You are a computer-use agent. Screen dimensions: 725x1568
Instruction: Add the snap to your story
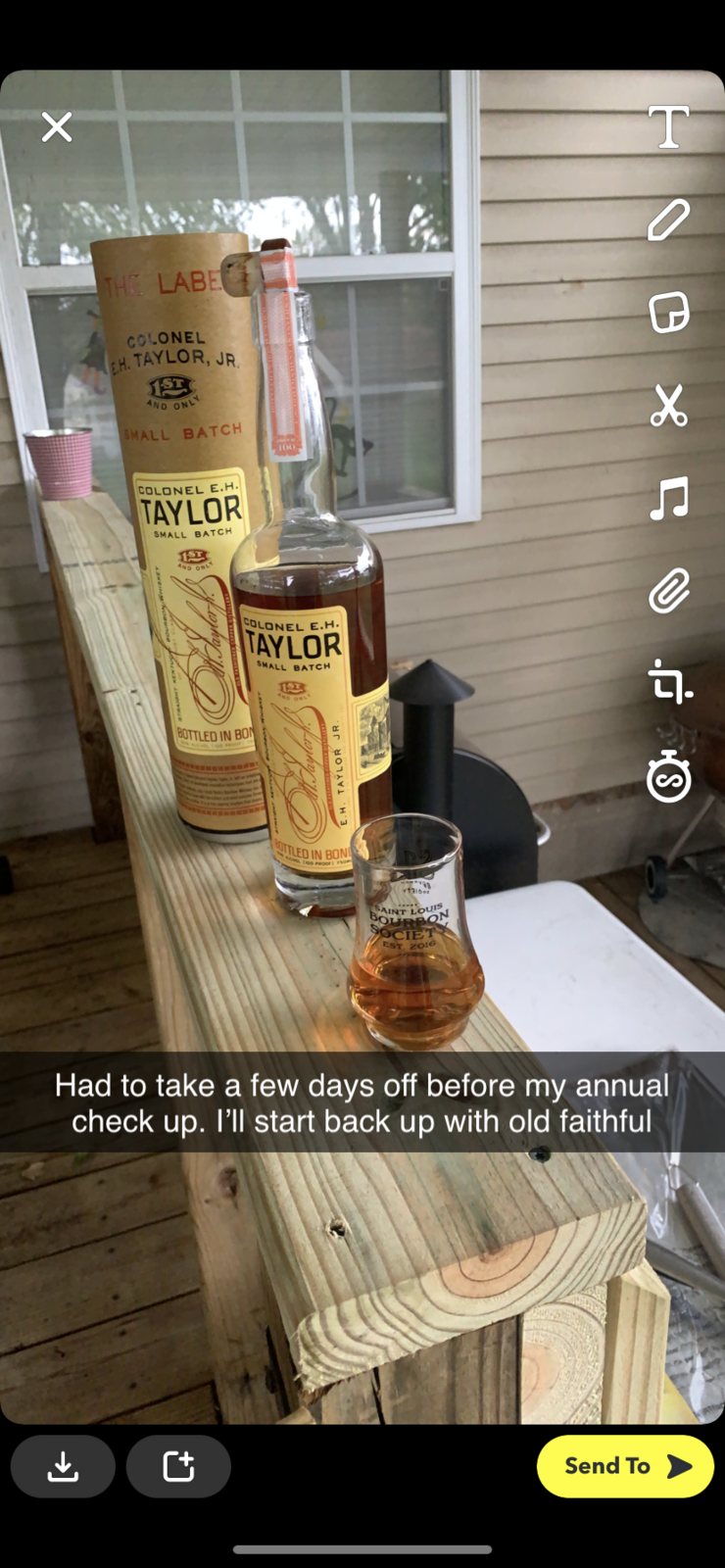click(x=178, y=1466)
